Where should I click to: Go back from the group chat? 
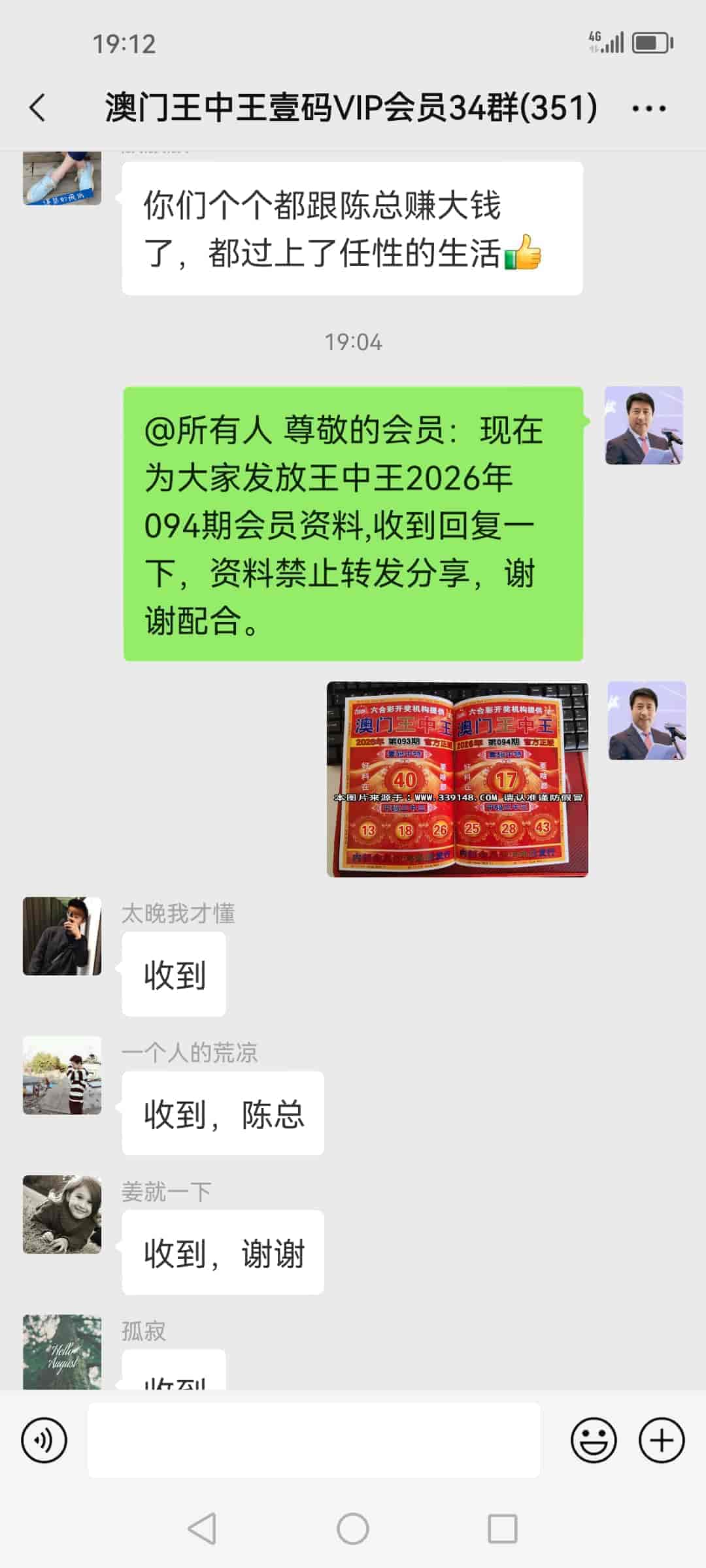point(38,108)
